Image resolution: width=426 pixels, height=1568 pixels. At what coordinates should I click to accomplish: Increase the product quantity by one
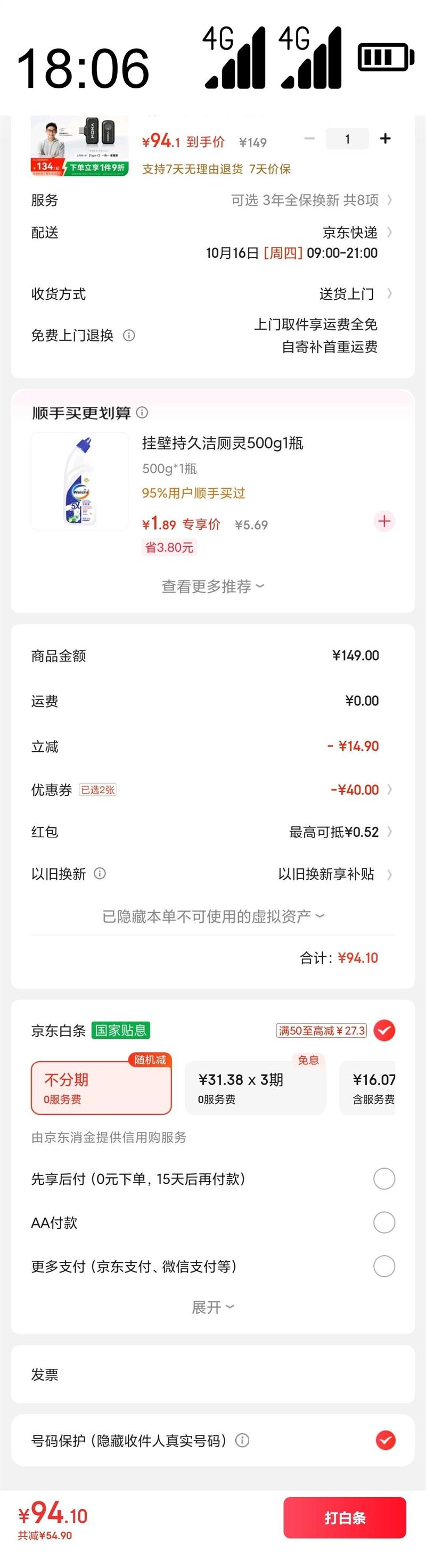click(384, 139)
